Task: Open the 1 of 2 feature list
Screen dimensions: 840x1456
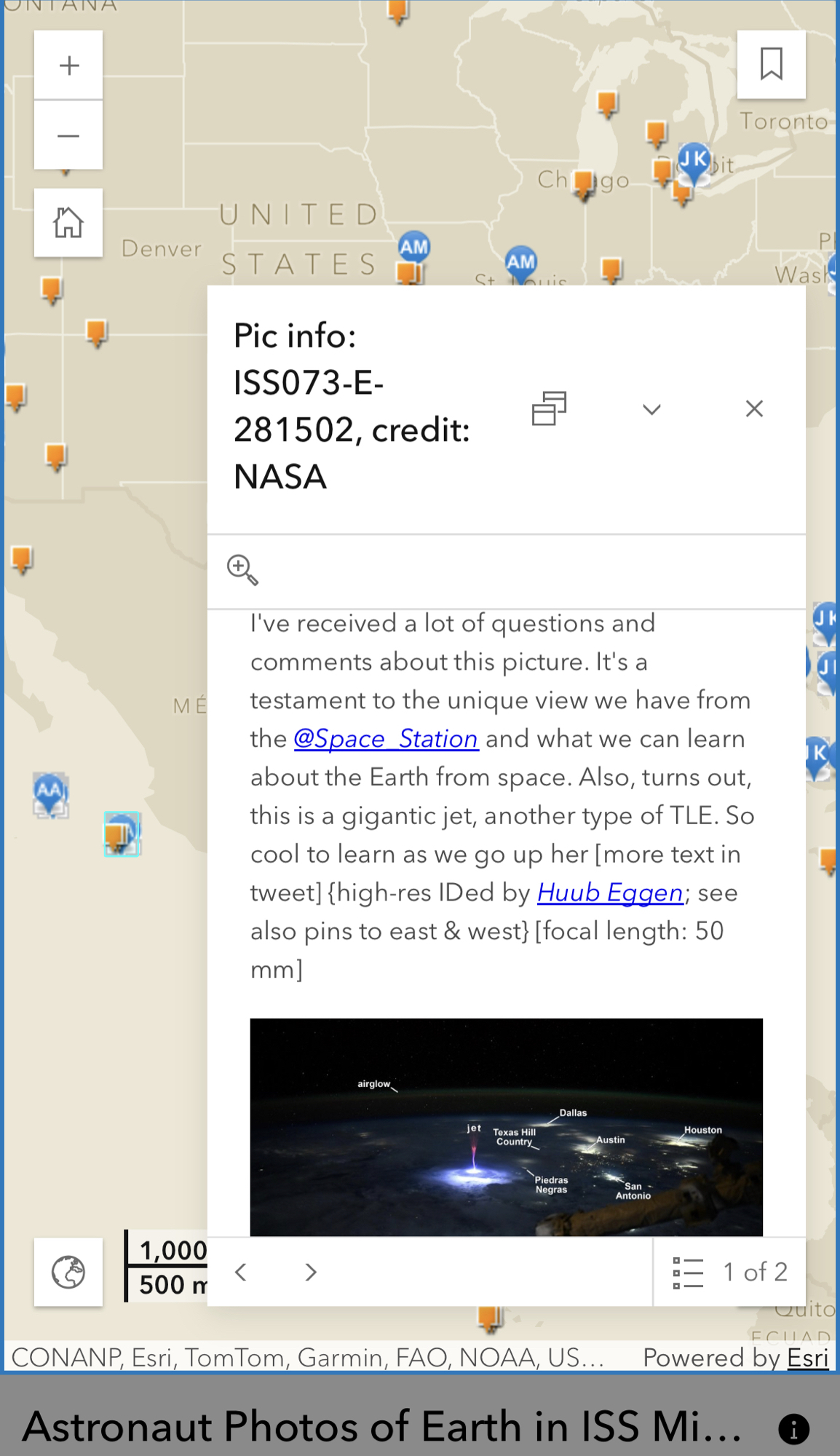Action: (x=729, y=1272)
